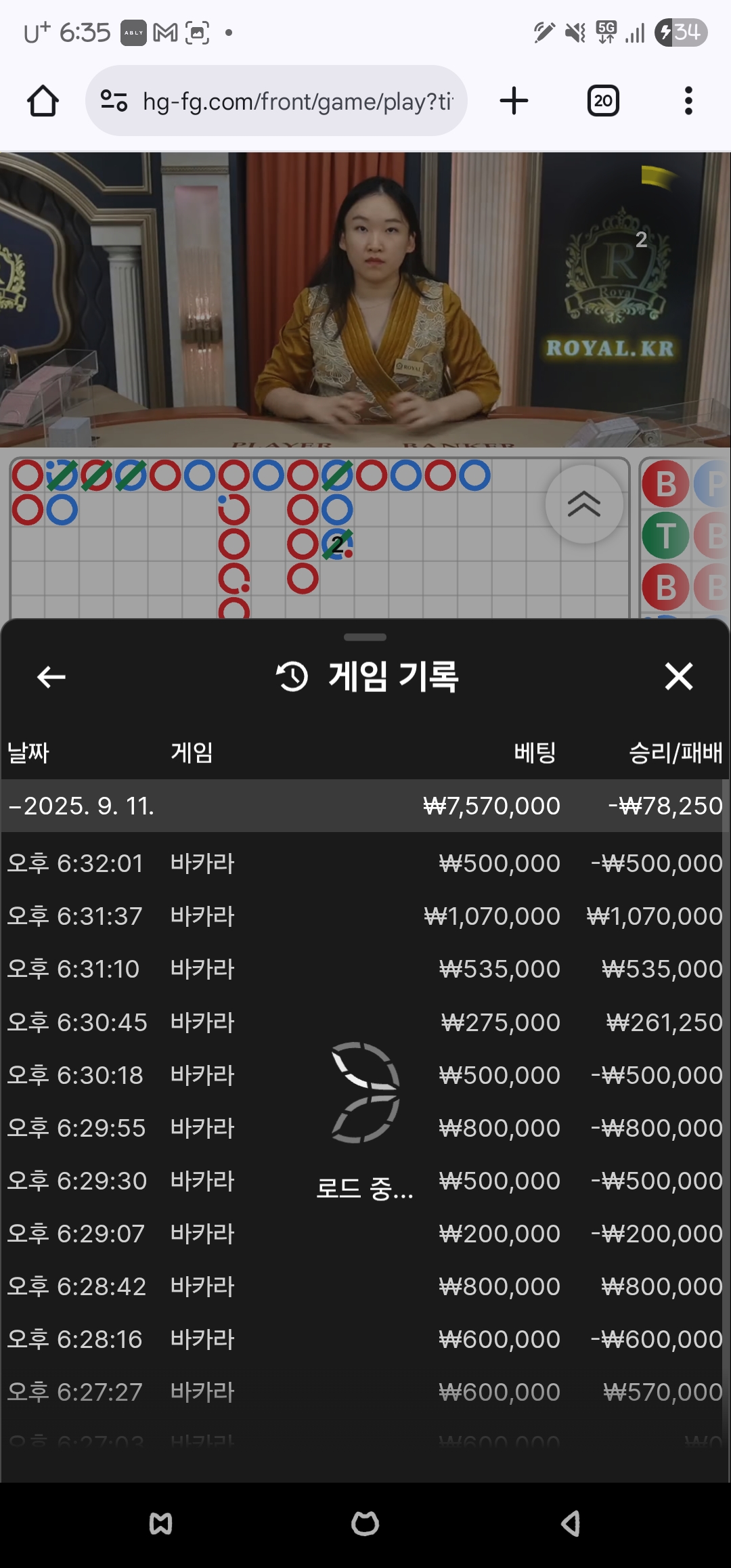This screenshot has width=731, height=1568.
Task: Go back from the game history panel
Action: coord(51,676)
